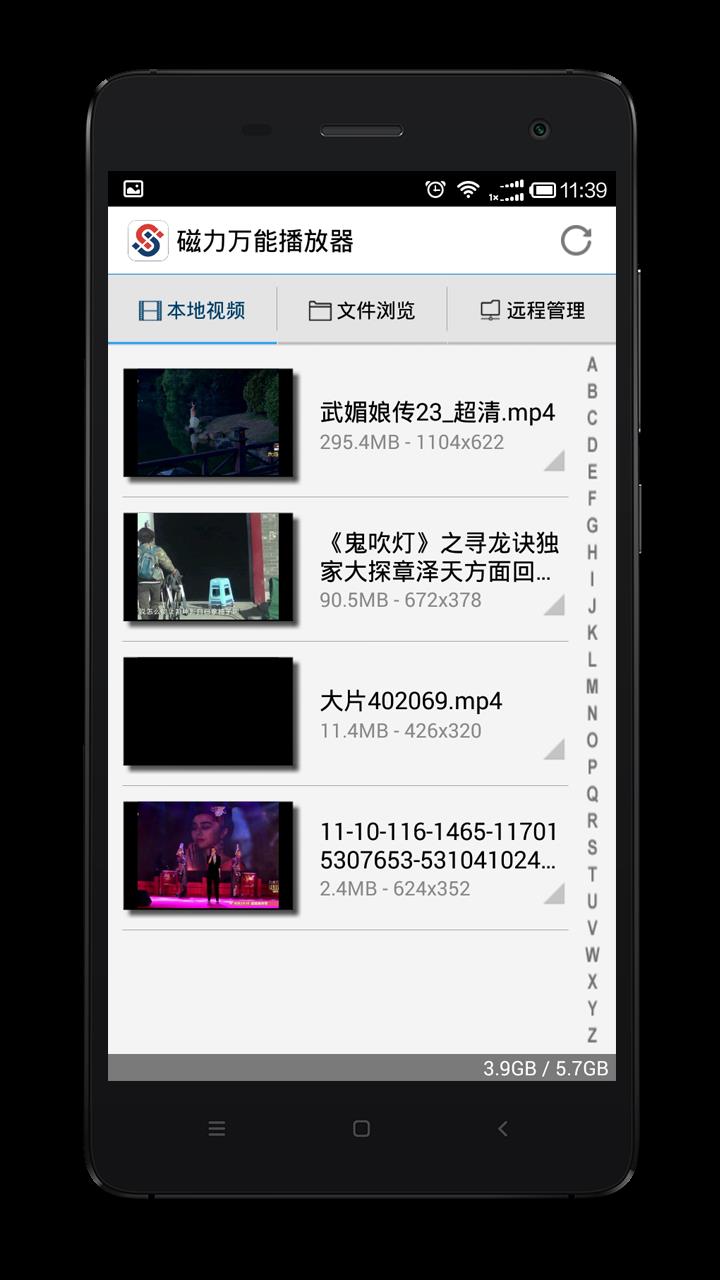Switch to the 本地视频 tab
Image resolution: width=720 pixels, height=1280 pixels.
(x=192, y=311)
